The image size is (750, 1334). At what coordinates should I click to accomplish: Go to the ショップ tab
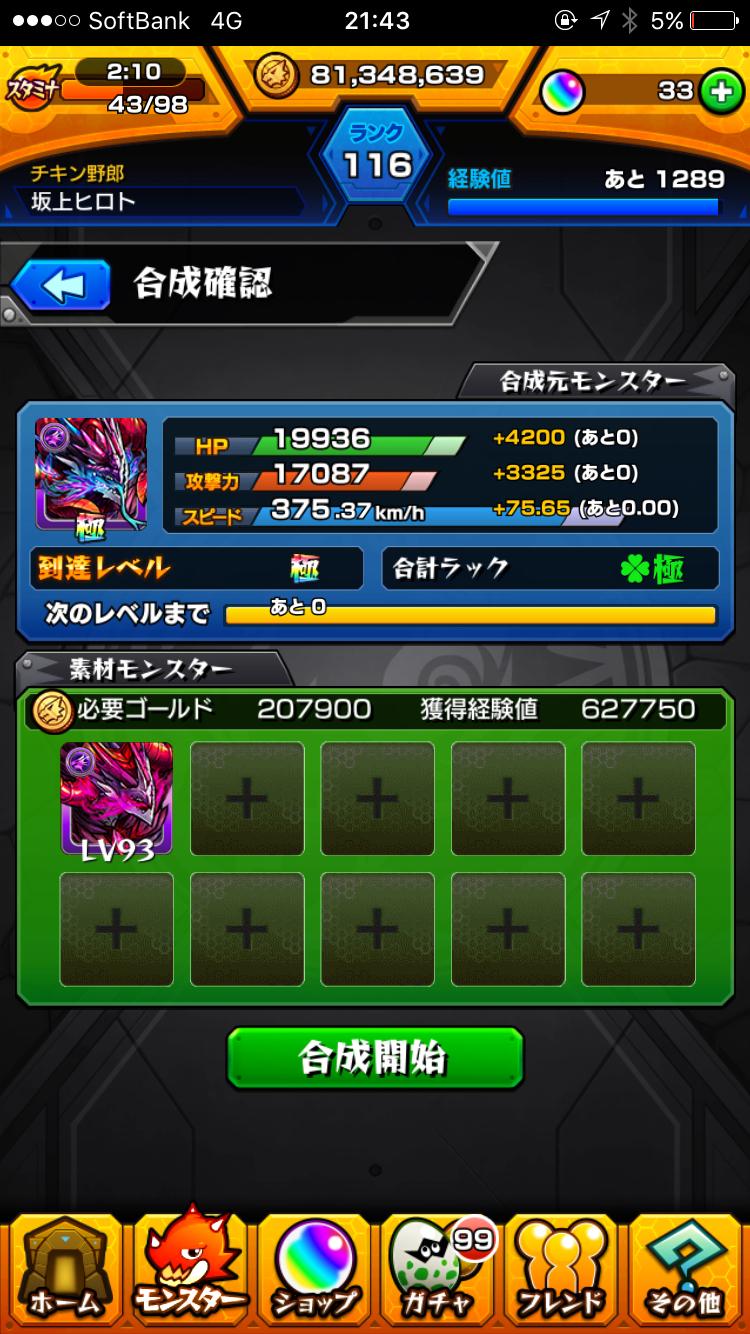314,1268
